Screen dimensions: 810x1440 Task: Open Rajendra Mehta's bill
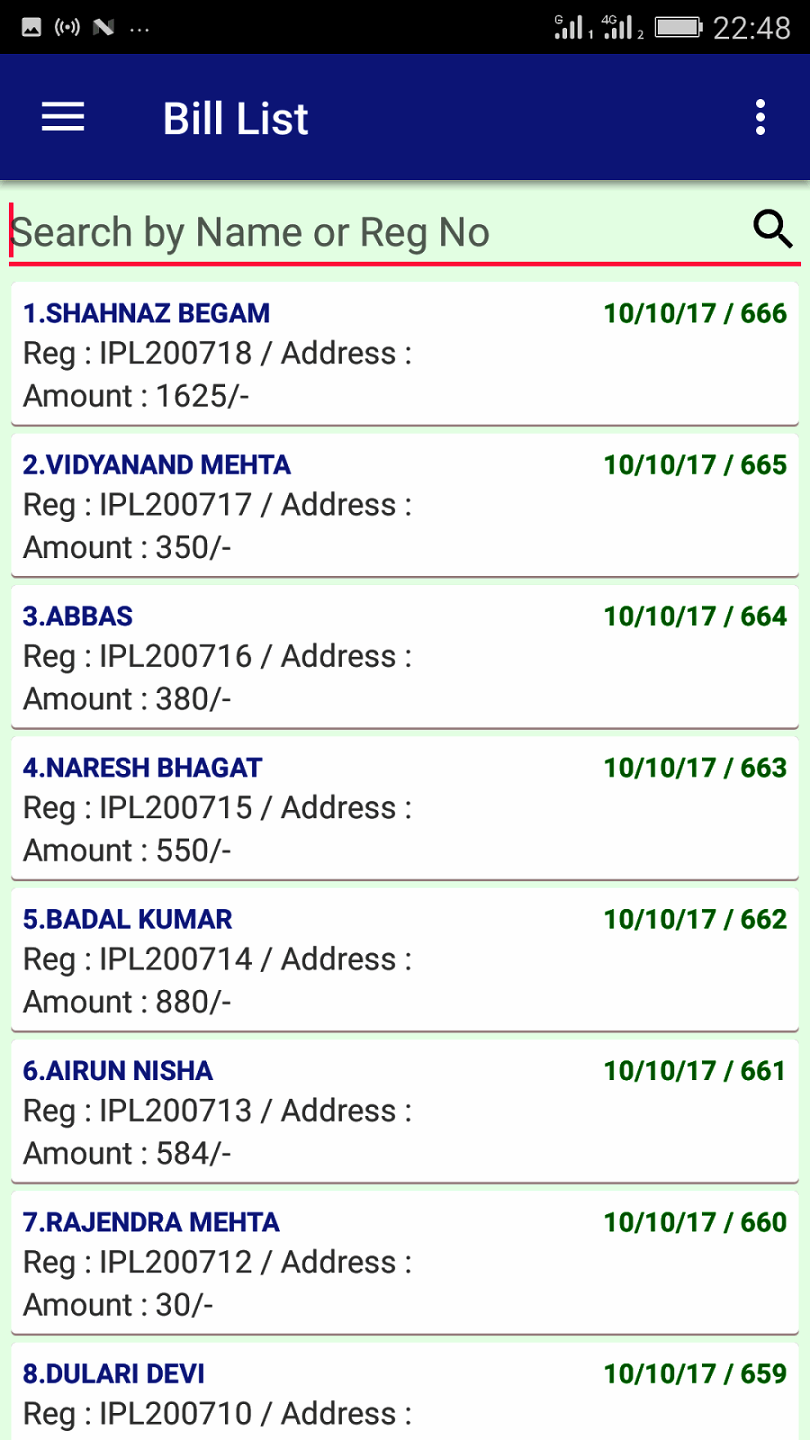click(x=404, y=1263)
